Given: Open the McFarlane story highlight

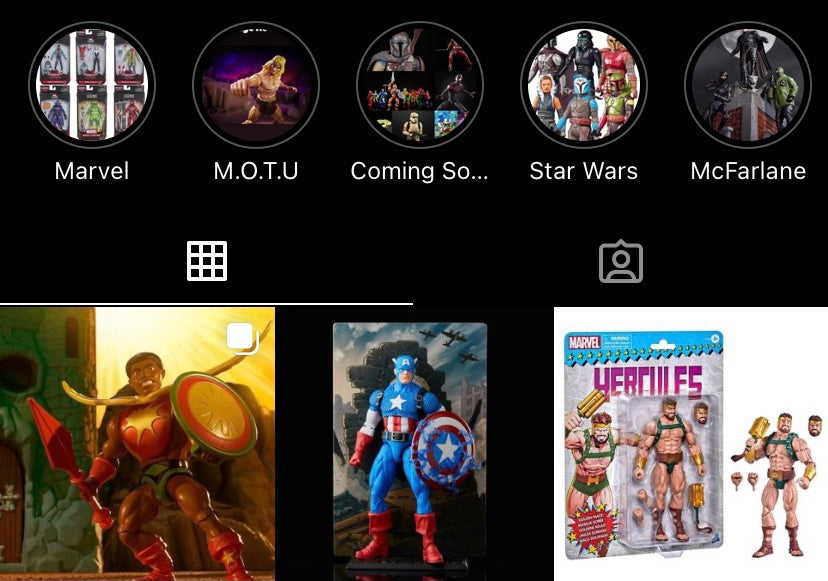Looking at the screenshot, I should [748, 85].
